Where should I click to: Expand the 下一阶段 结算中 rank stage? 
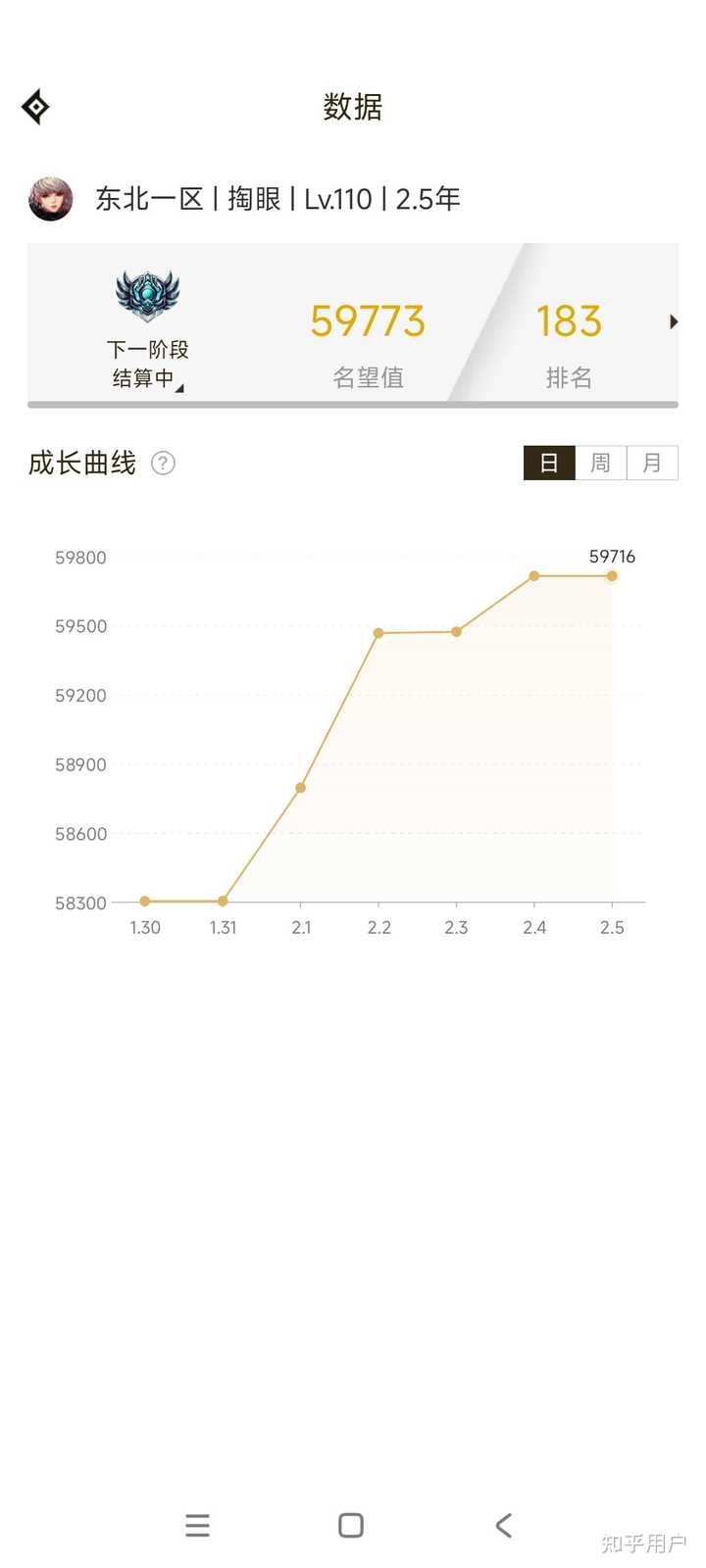[147, 364]
